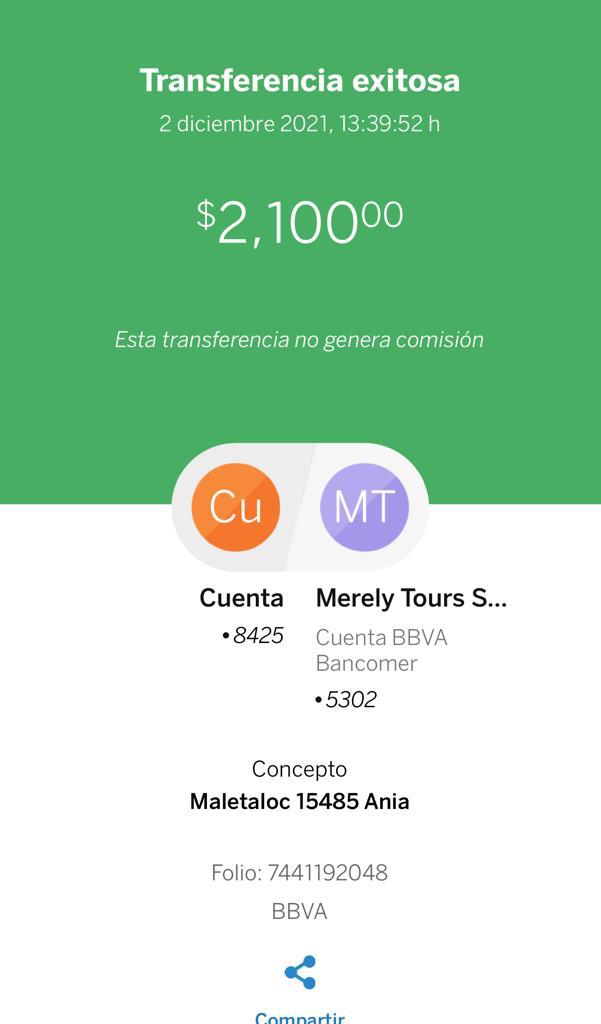Share the transfer receipt via Compartir
Screen dimensions: 601x1024
(x=300, y=972)
